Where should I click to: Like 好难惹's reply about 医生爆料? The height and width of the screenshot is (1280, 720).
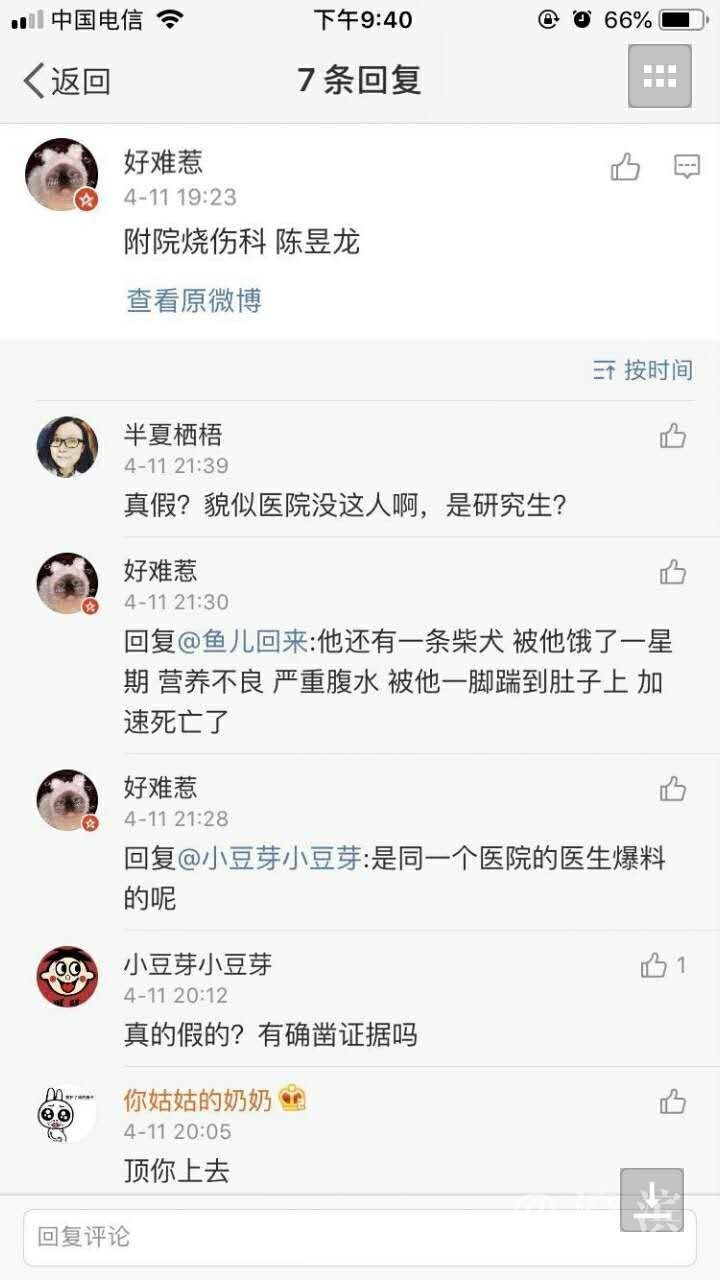pos(673,789)
